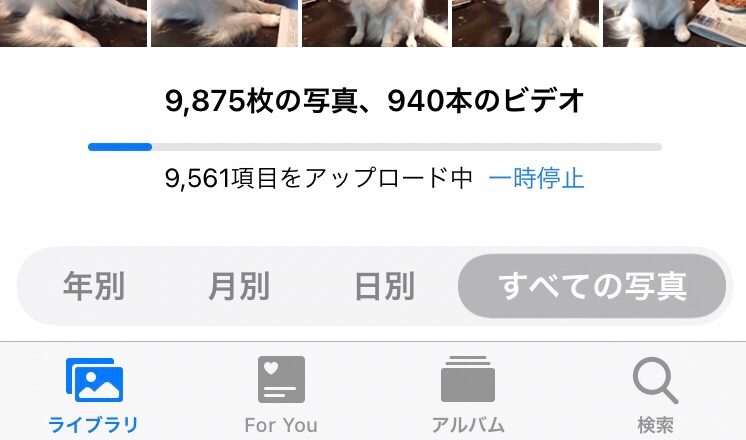Switch to the 年別 view

coord(94,287)
